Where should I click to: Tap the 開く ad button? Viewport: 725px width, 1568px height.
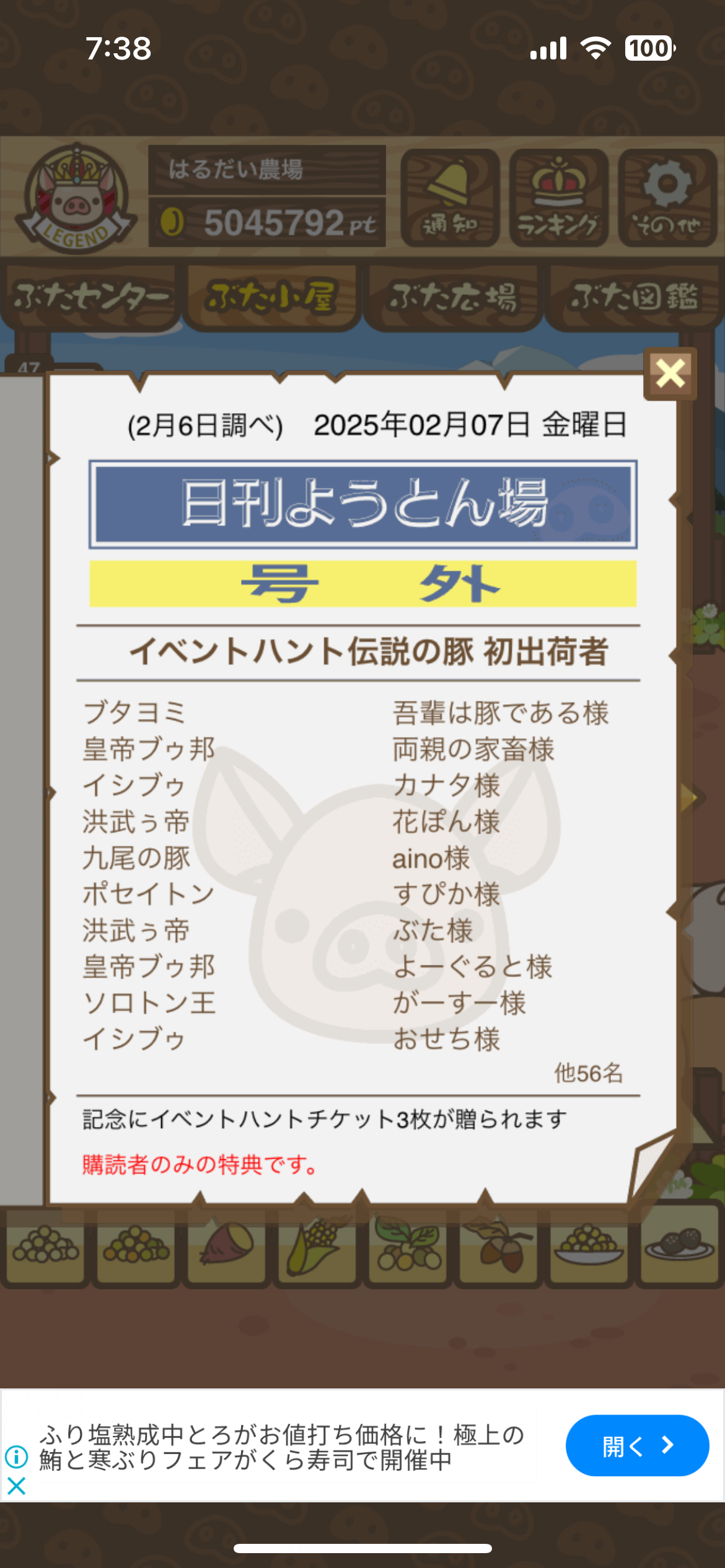637,1446
